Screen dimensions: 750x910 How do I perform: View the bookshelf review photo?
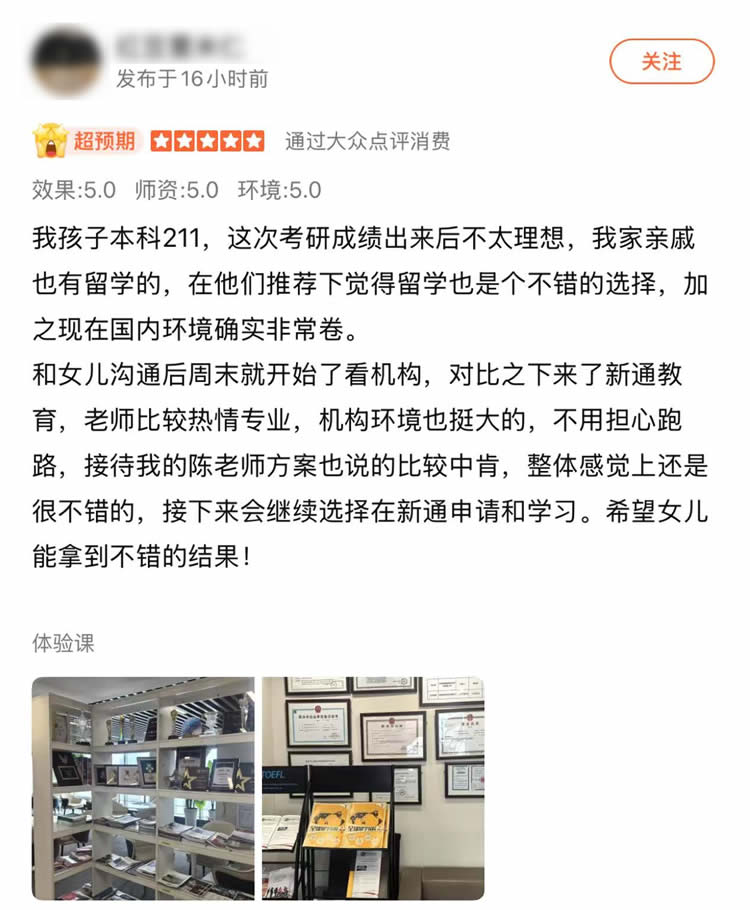point(143,788)
